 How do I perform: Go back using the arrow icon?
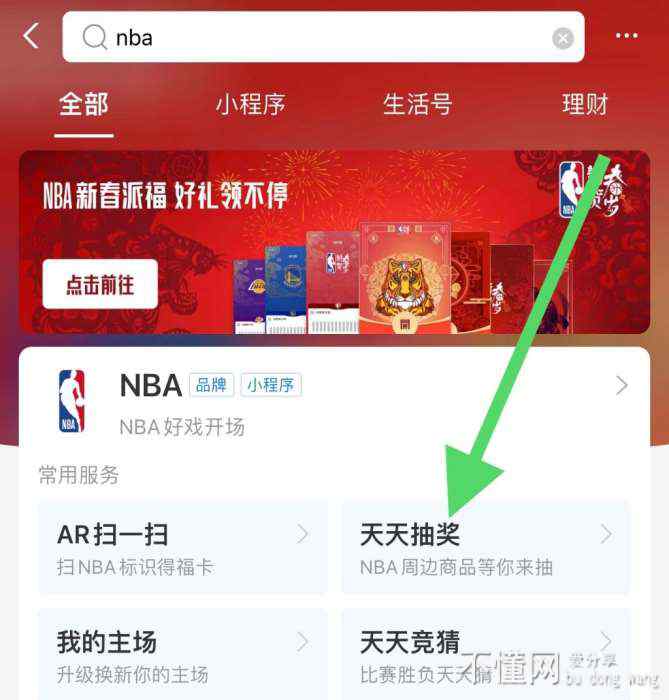tap(31, 37)
